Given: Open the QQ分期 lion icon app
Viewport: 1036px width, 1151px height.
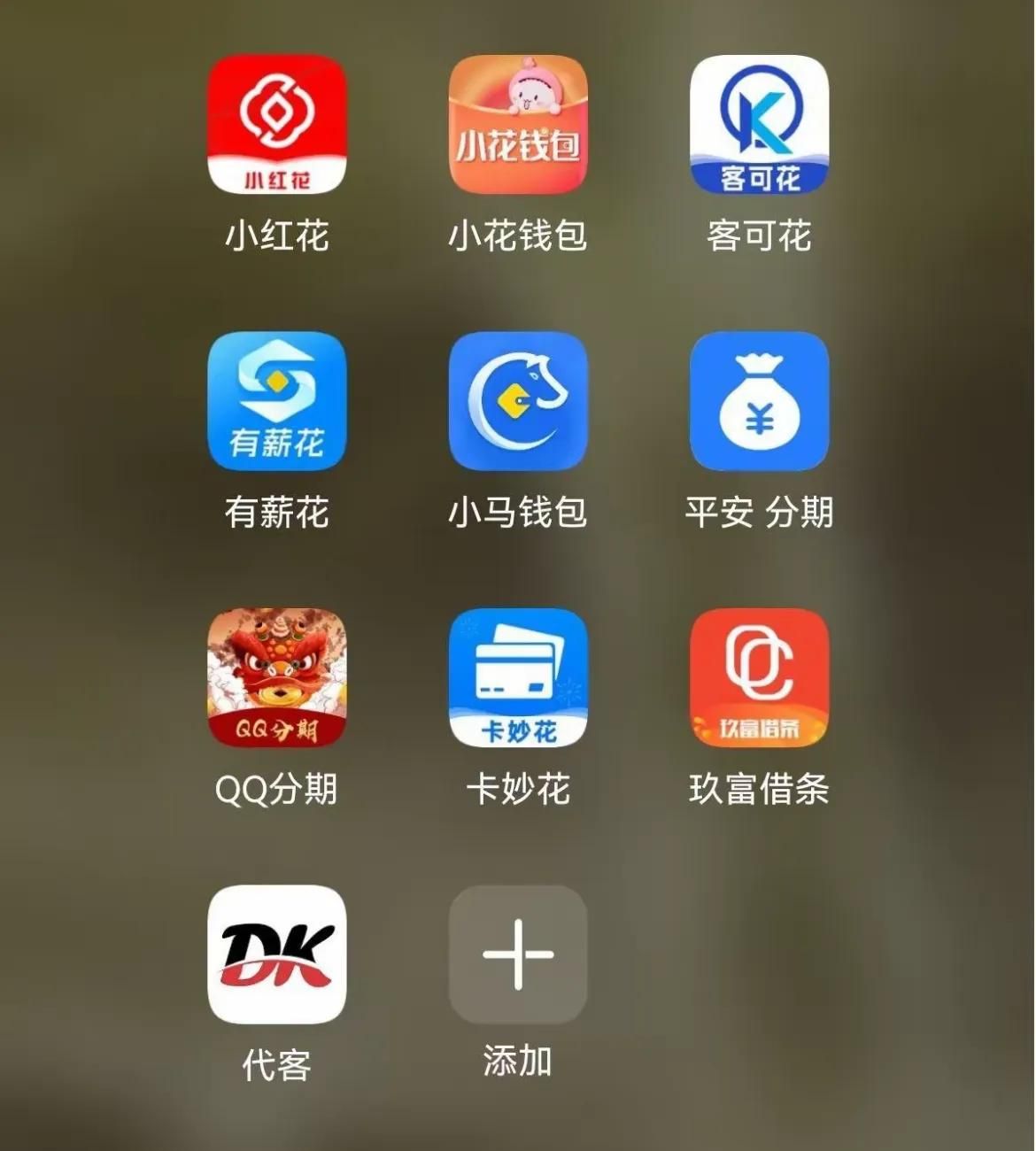Looking at the screenshot, I should point(275,678).
